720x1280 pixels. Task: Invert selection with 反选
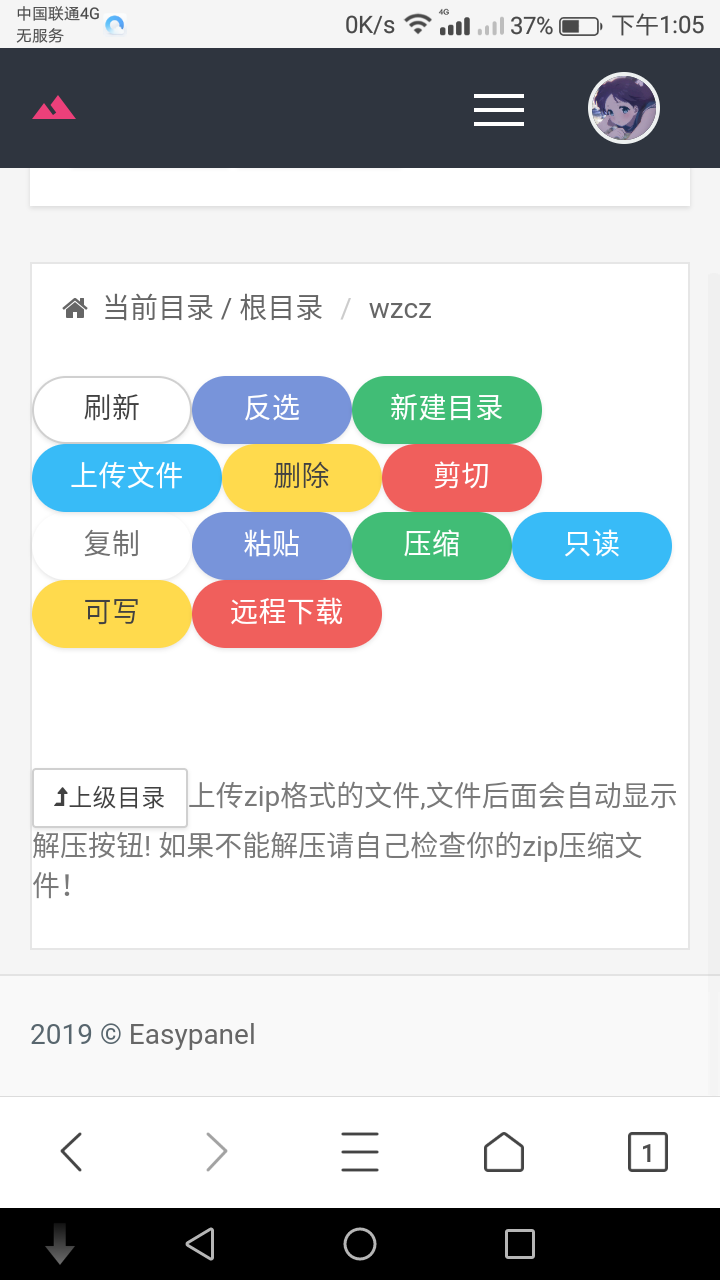coord(272,409)
